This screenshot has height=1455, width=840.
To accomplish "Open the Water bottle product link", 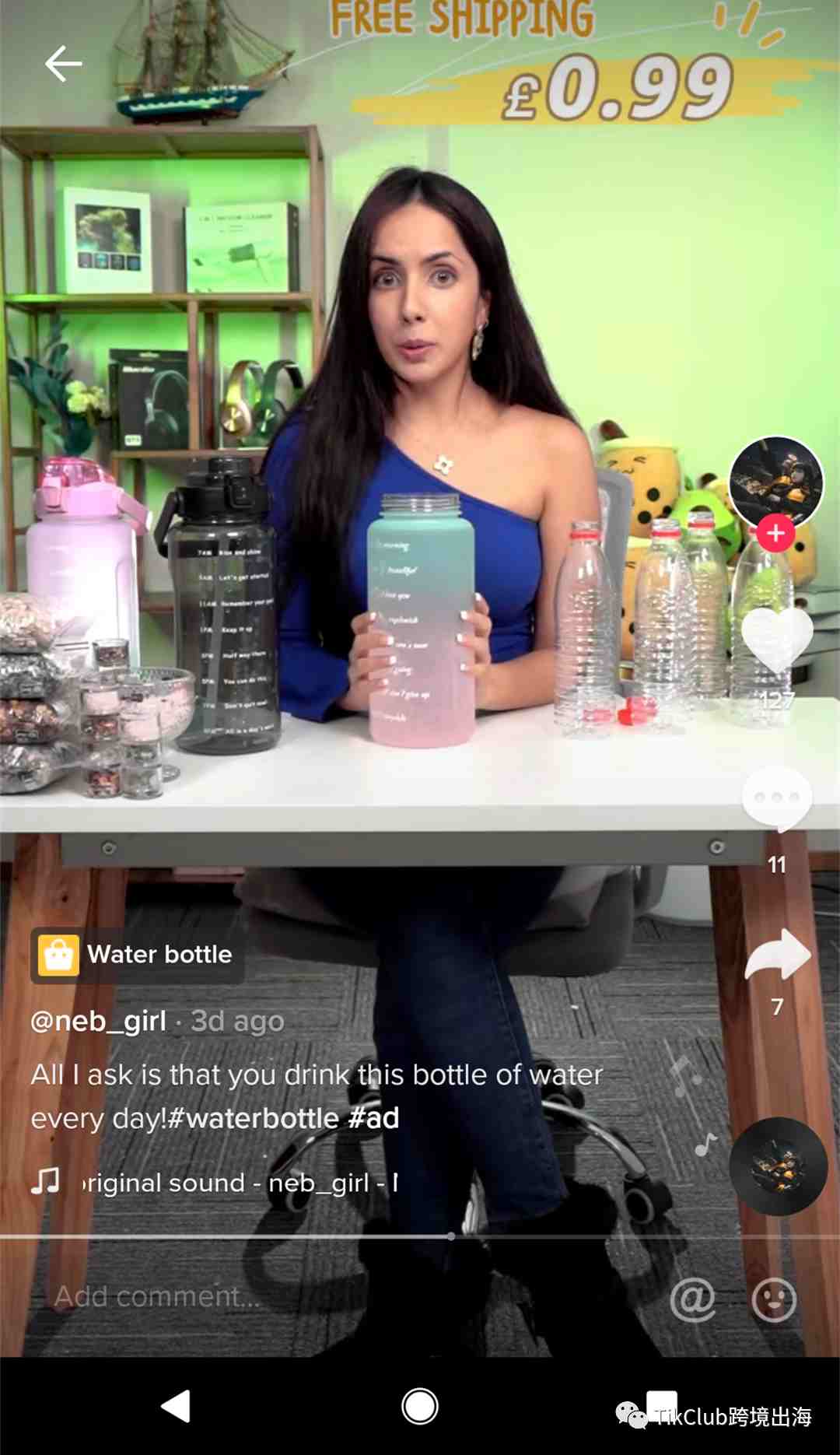I will click(x=138, y=955).
